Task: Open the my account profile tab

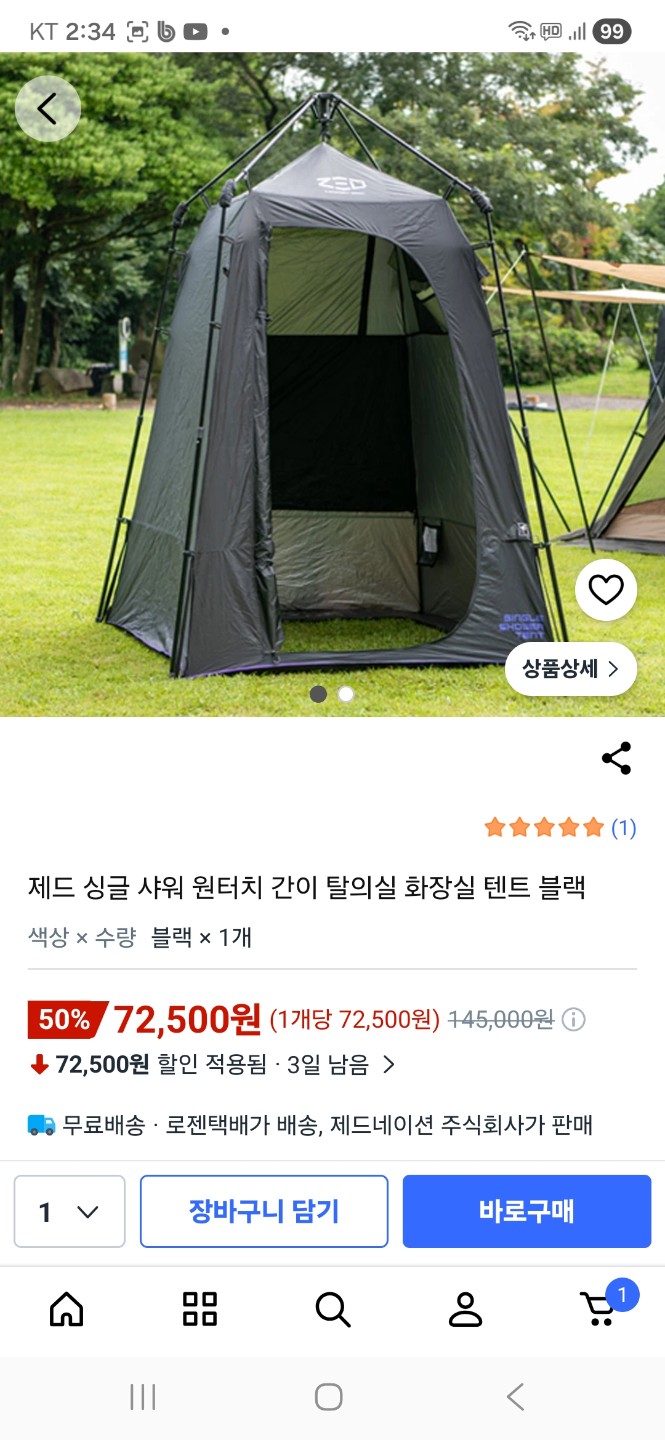Action: tap(465, 1308)
